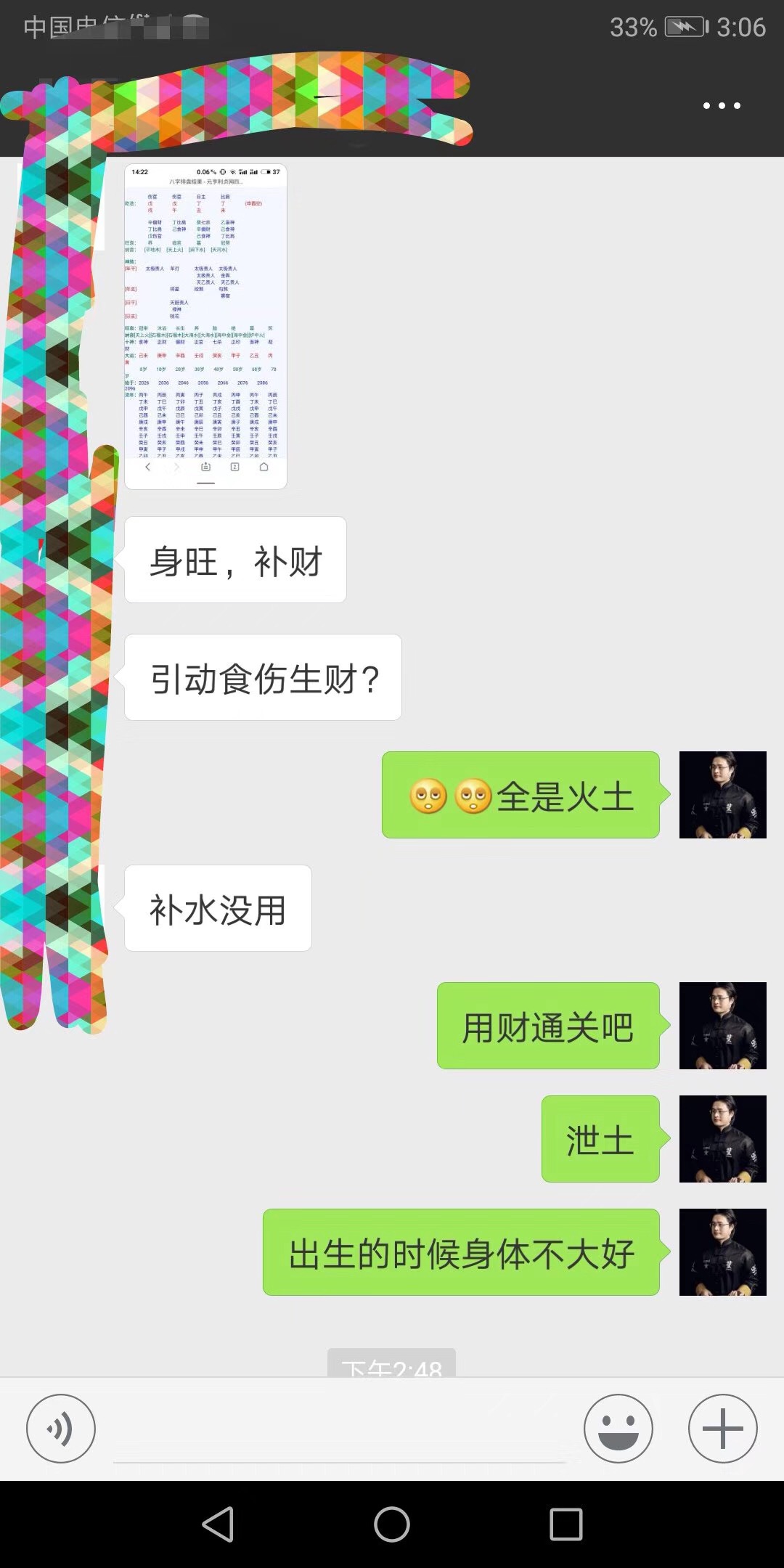This screenshot has height=1568, width=784.
Task: Open the three-dot chat options menu
Action: pyautogui.click(x=722, y=106)
